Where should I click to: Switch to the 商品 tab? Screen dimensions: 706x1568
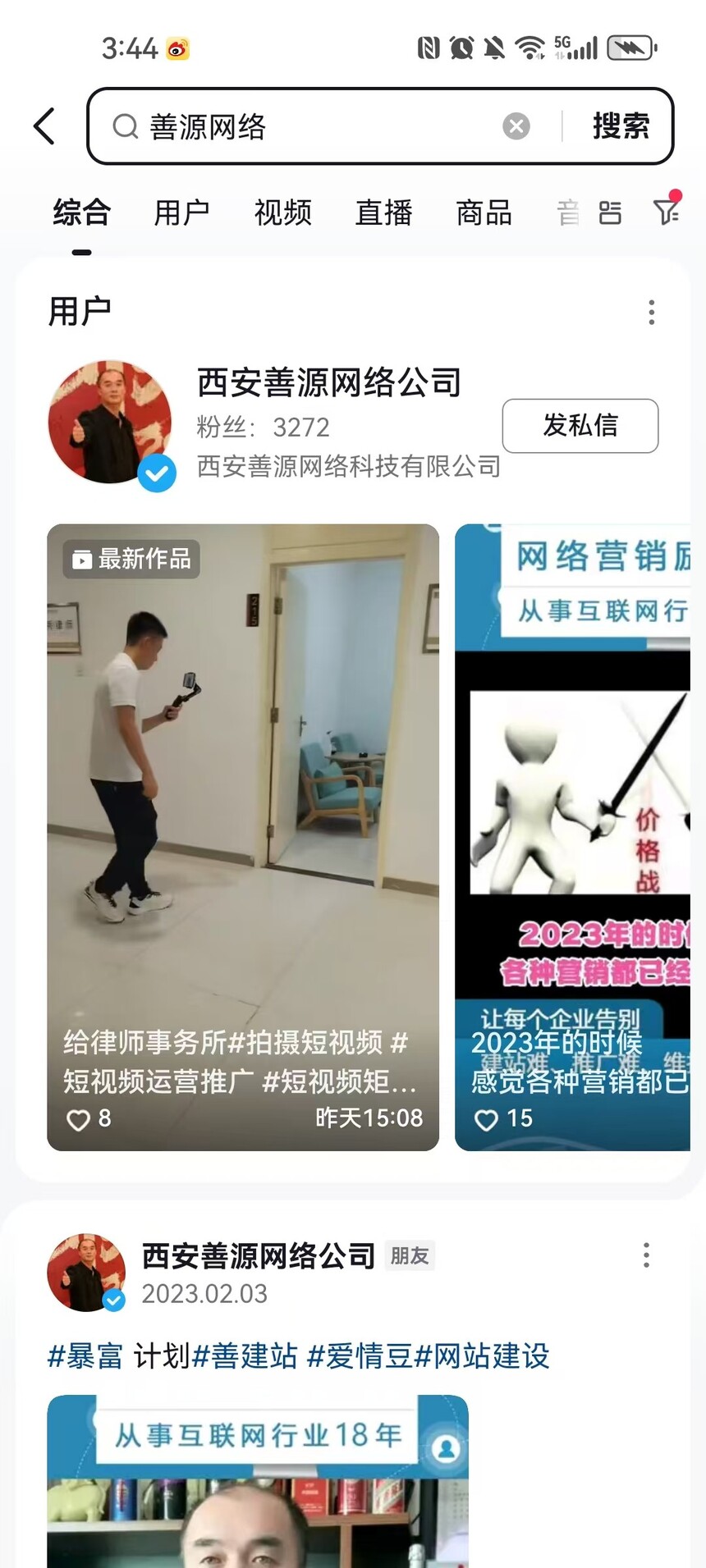[484, 213]
